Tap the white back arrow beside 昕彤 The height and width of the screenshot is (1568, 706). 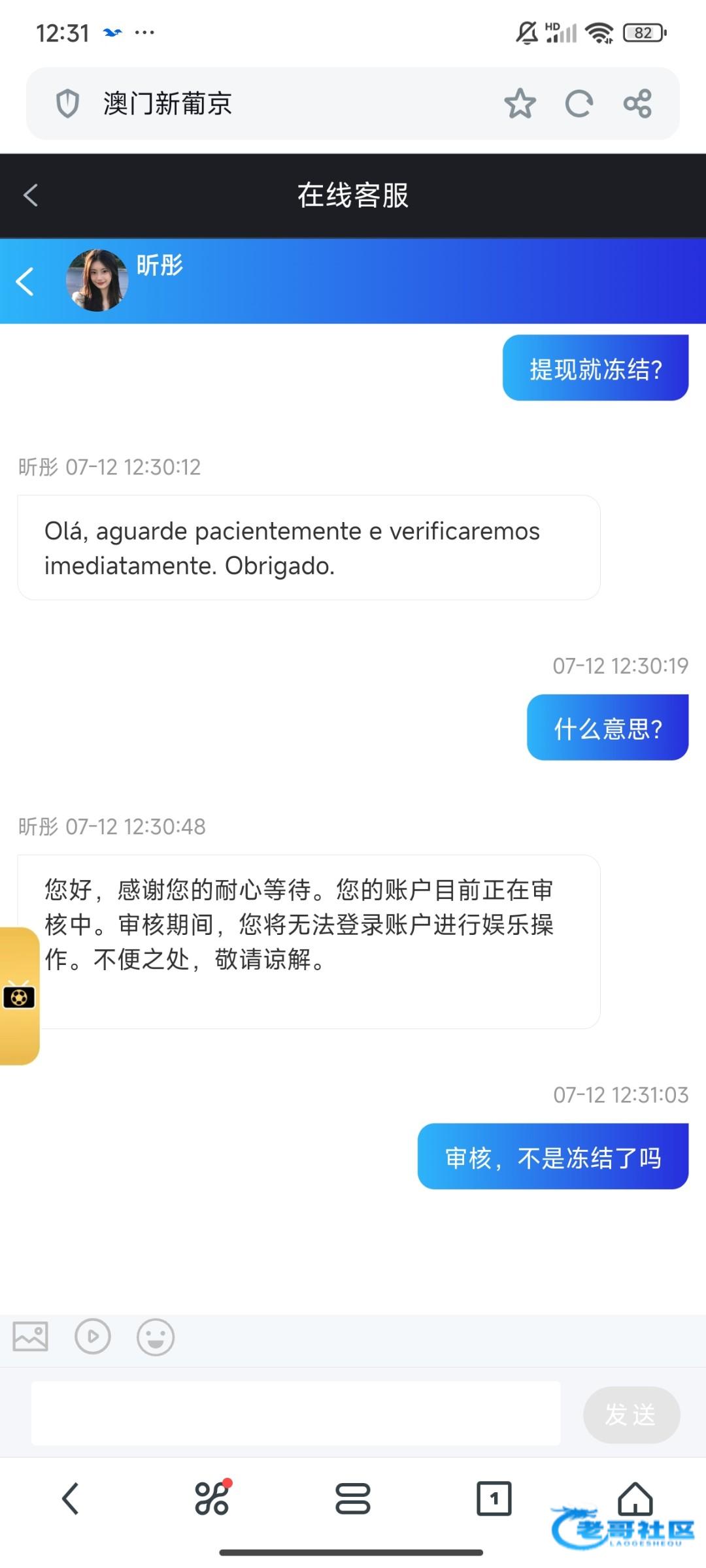point(25,282)
